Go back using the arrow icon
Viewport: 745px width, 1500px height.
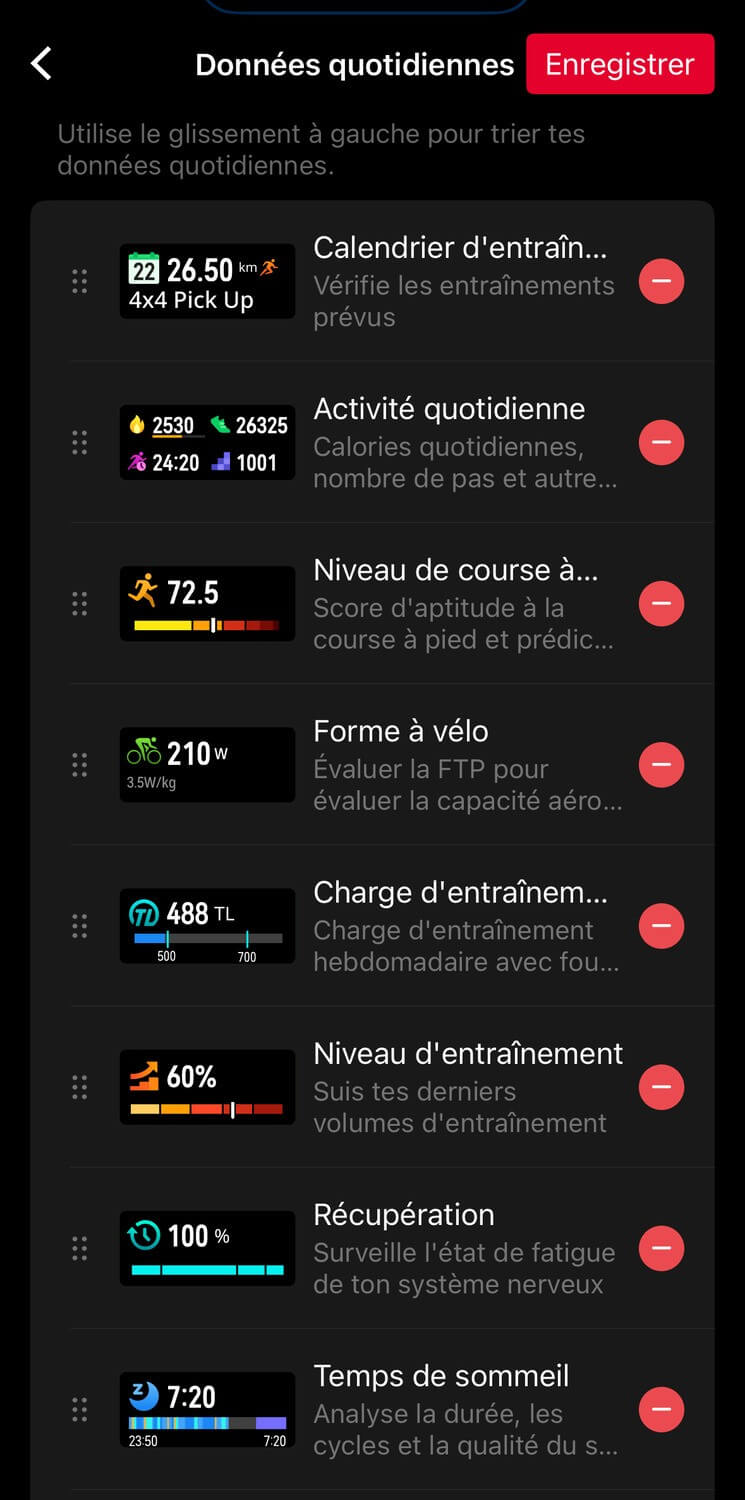[41, 64]
